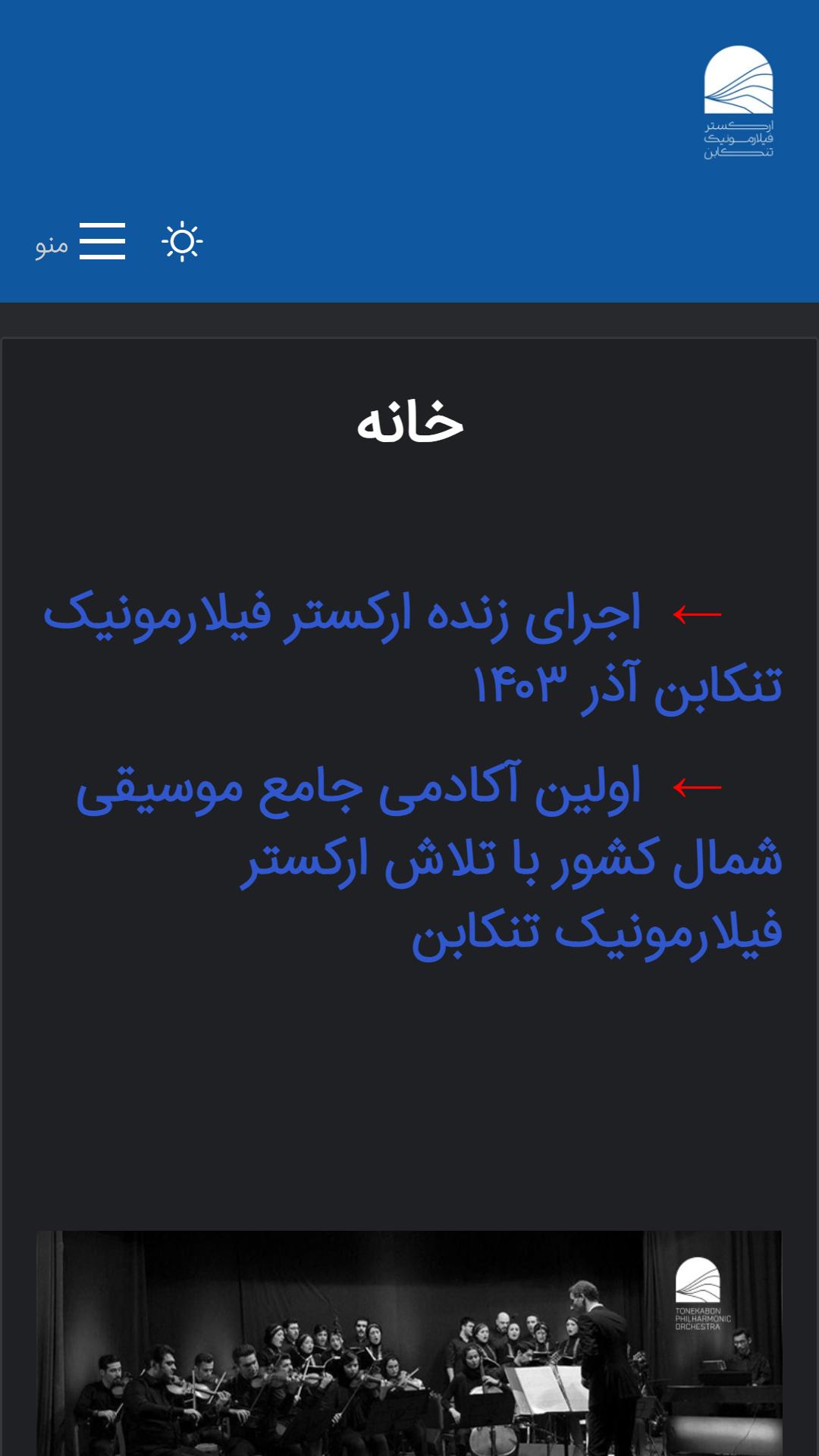Open the link about اجرای زنده آذر ۱۴۰۳

(413, 649)
